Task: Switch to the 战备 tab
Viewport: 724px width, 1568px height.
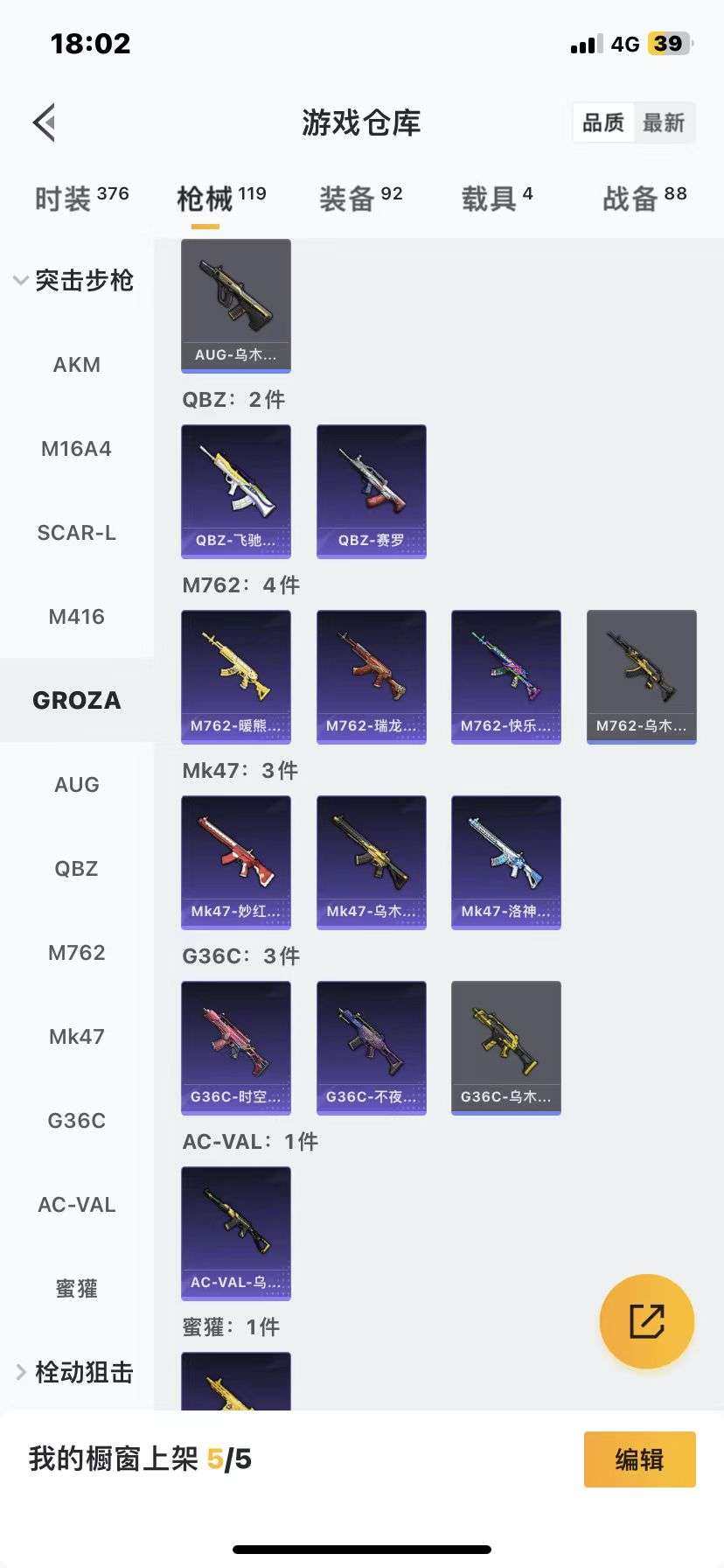Action: tap(644, 199)
